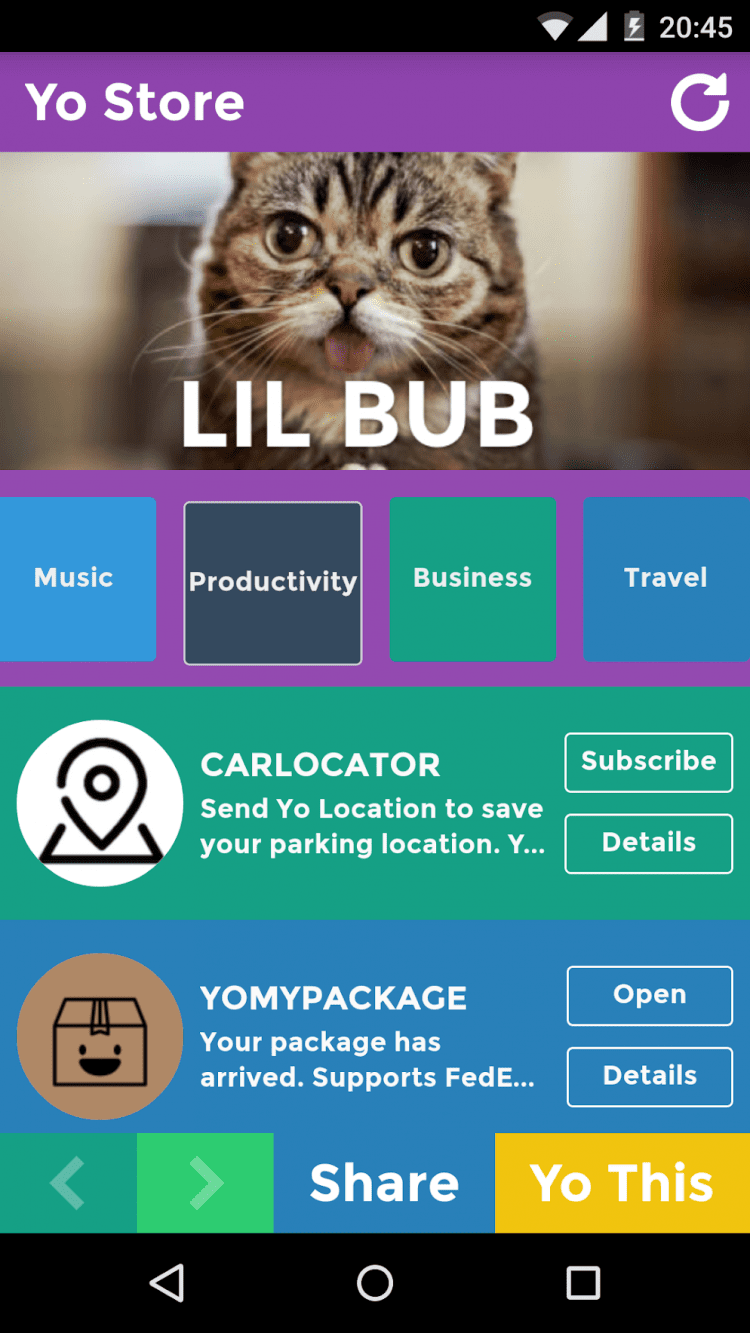Go back using the system back button
Image resolution: width=750 pixels, height=1333 pixels.
coord(167,1283)
